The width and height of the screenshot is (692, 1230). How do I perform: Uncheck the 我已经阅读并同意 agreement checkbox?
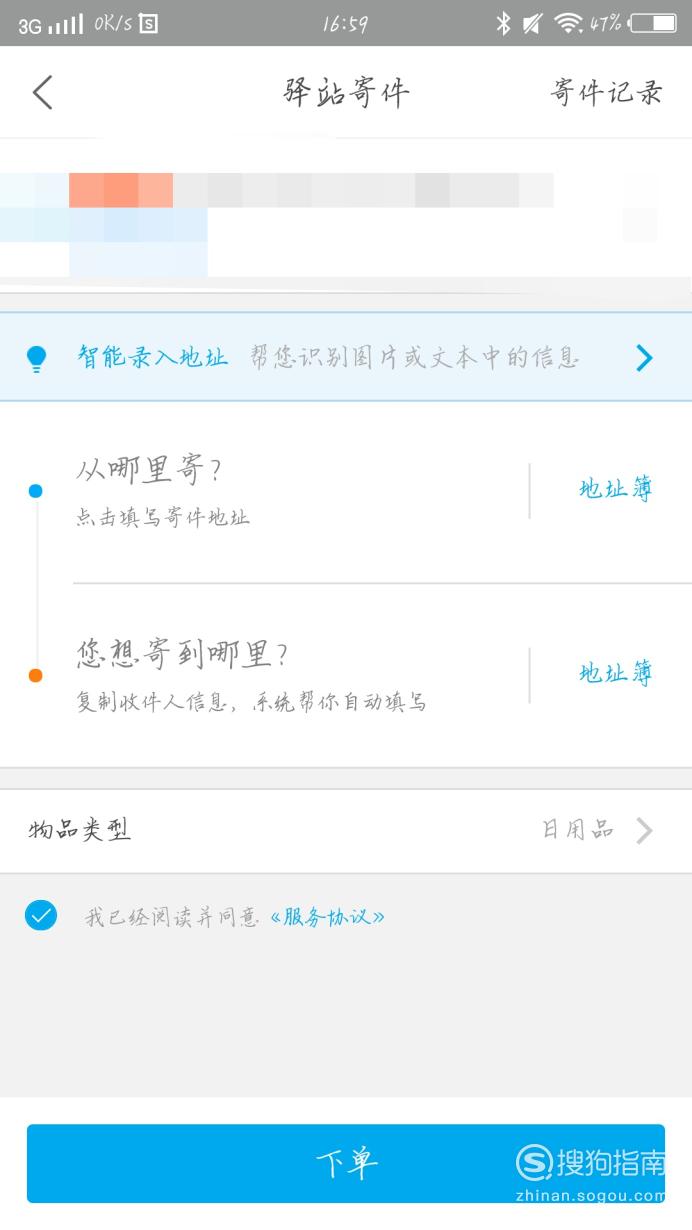point(41,915)
